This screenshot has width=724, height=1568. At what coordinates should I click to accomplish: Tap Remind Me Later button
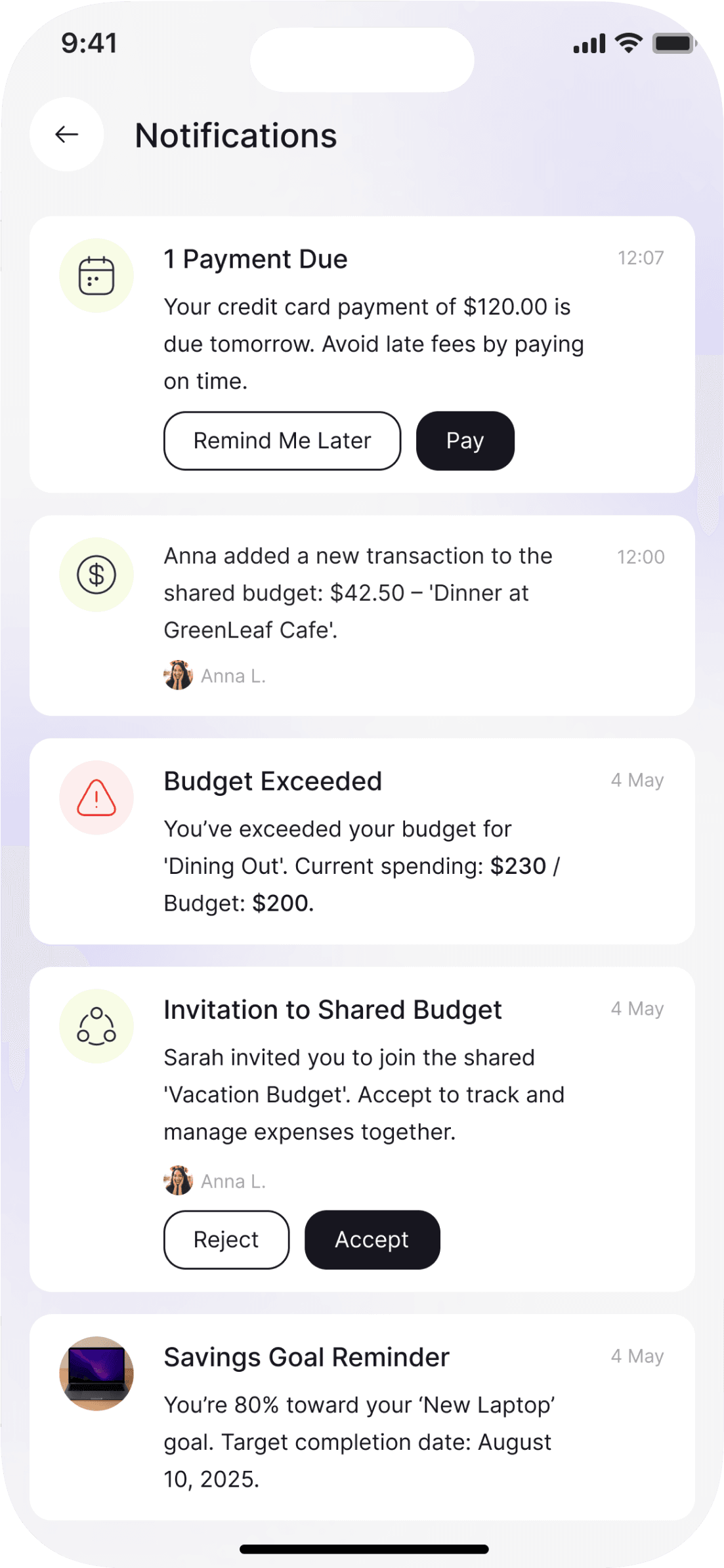(282, 441)
